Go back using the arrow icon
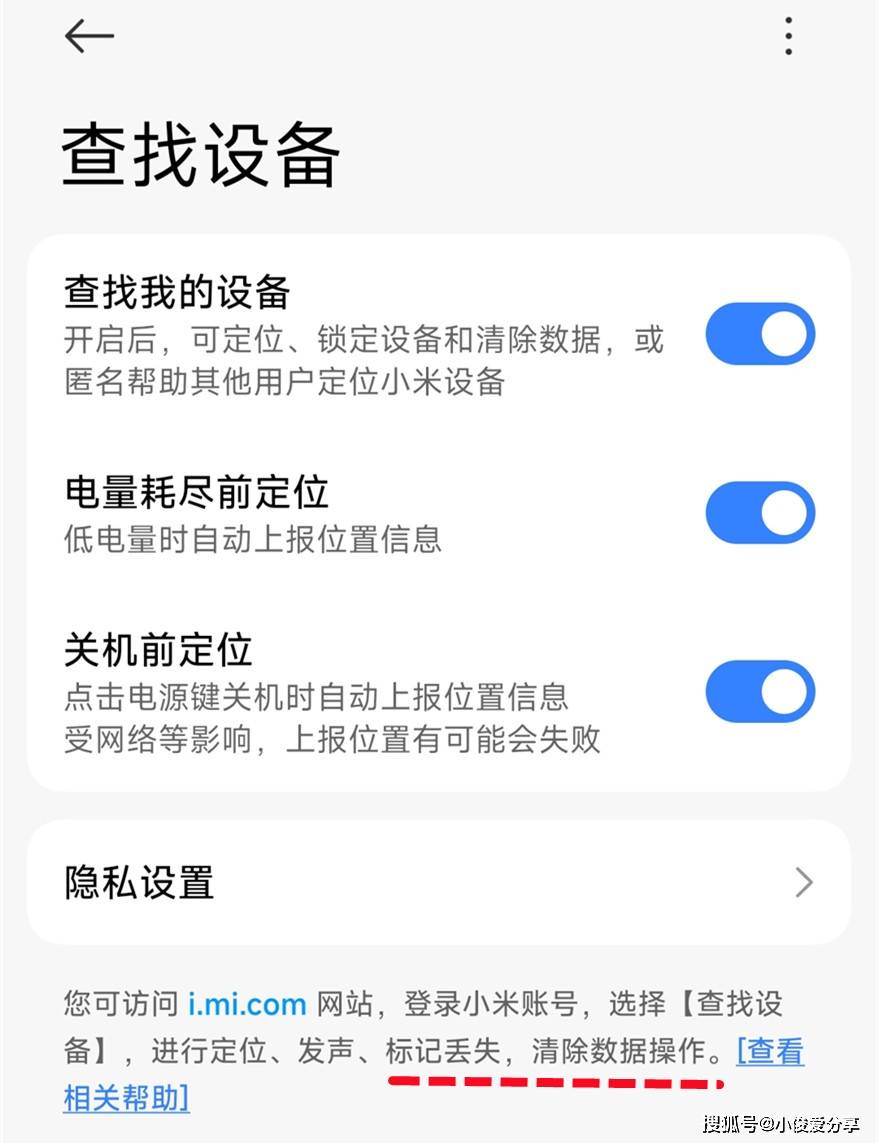This screenshot has width=878, height=1143. (x=89, y=37)
